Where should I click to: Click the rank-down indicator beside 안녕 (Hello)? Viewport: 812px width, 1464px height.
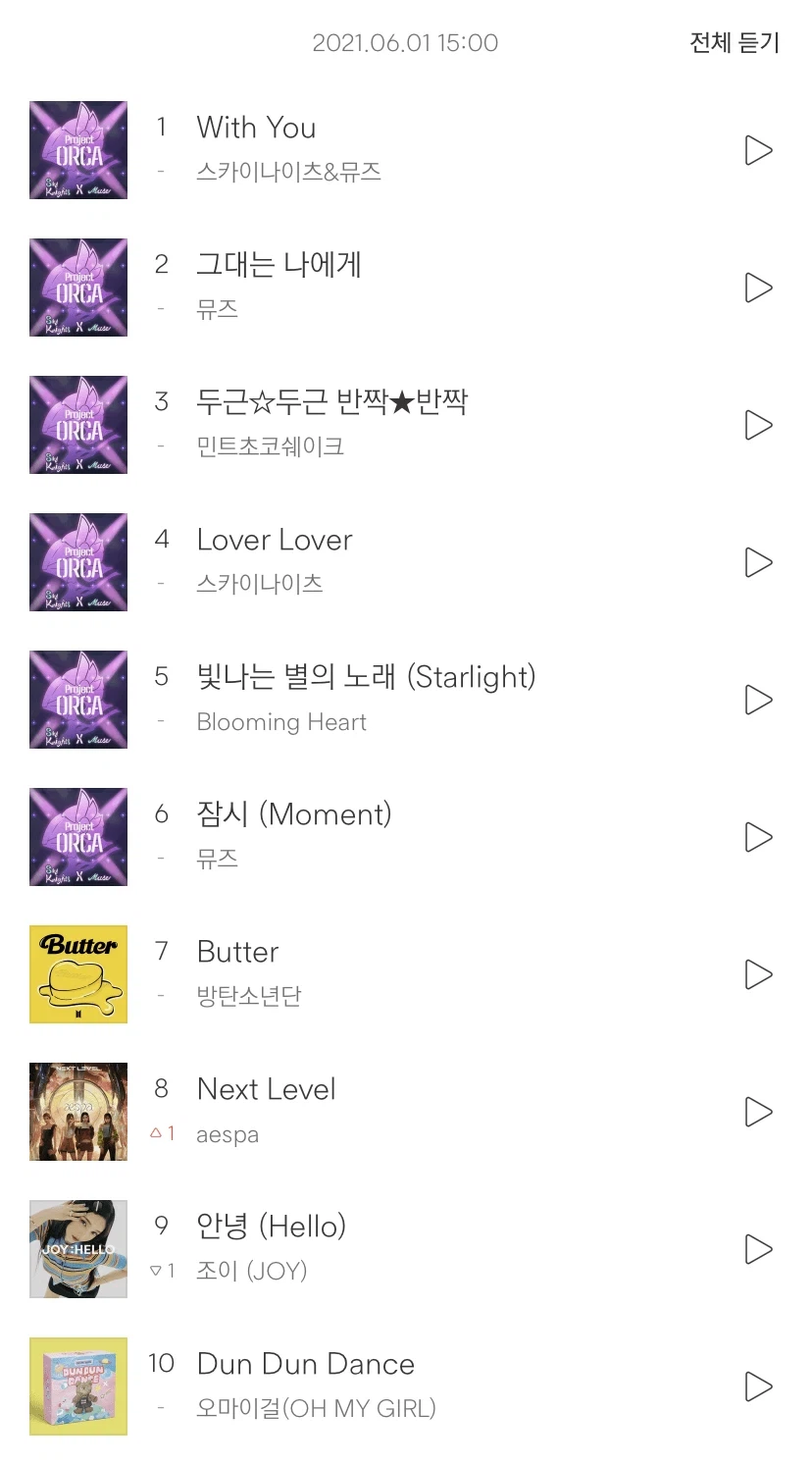pyautogui.click(x=163, y=1271)
